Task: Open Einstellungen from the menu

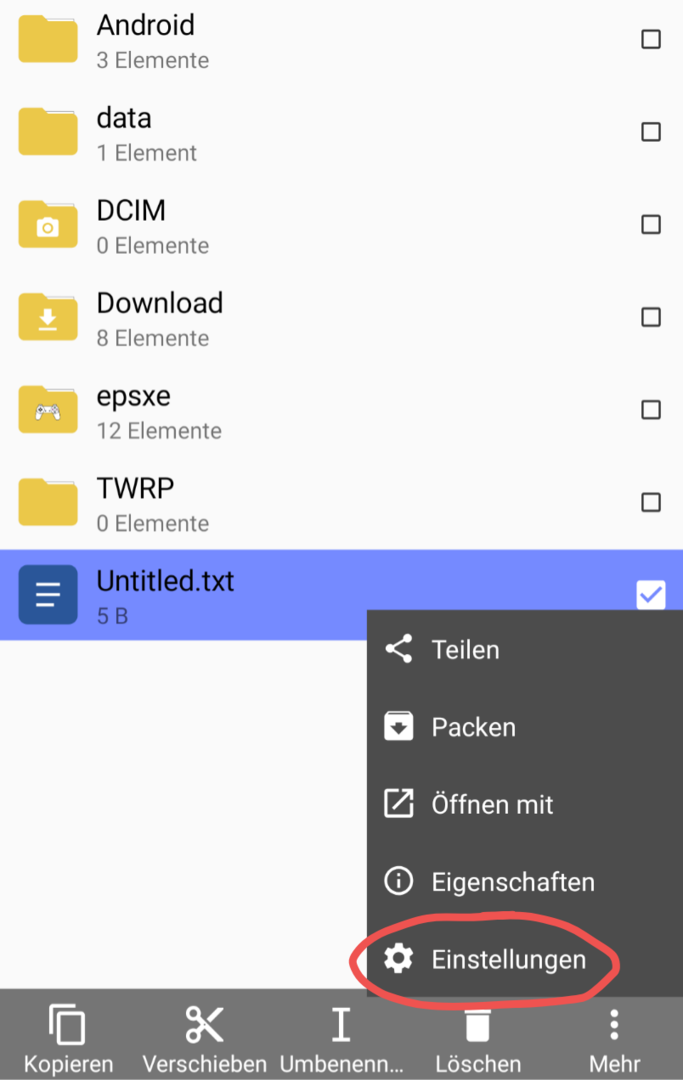Action: click(508, 960)
